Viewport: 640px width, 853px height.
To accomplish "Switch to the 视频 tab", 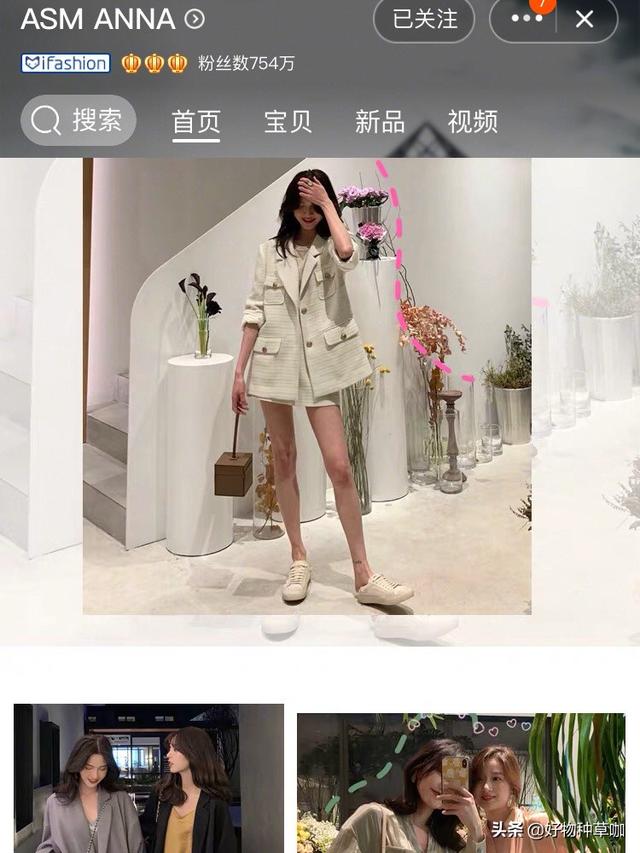I will [473, 122].
